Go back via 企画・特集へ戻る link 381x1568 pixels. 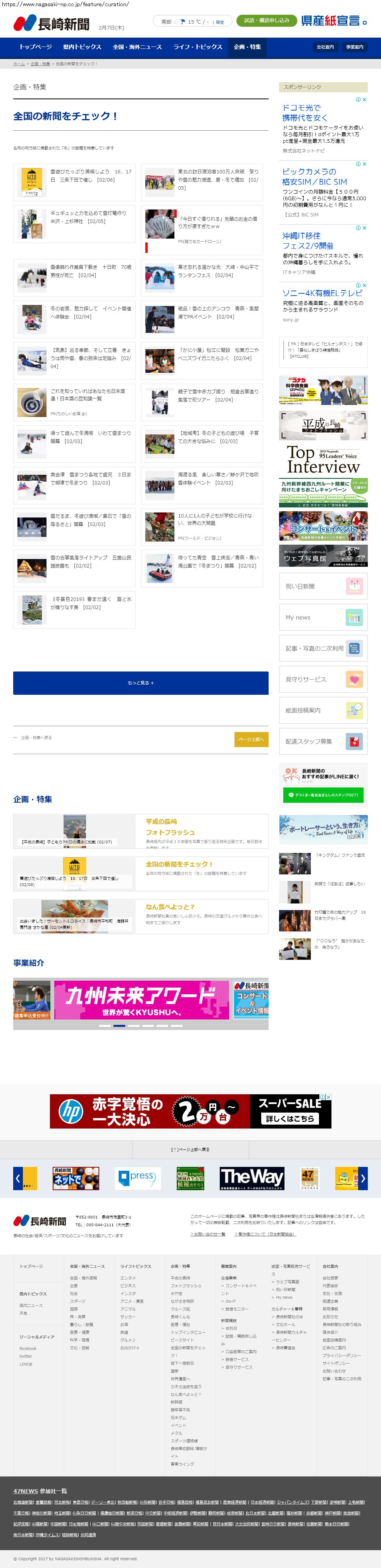click(x=33, y=738)
